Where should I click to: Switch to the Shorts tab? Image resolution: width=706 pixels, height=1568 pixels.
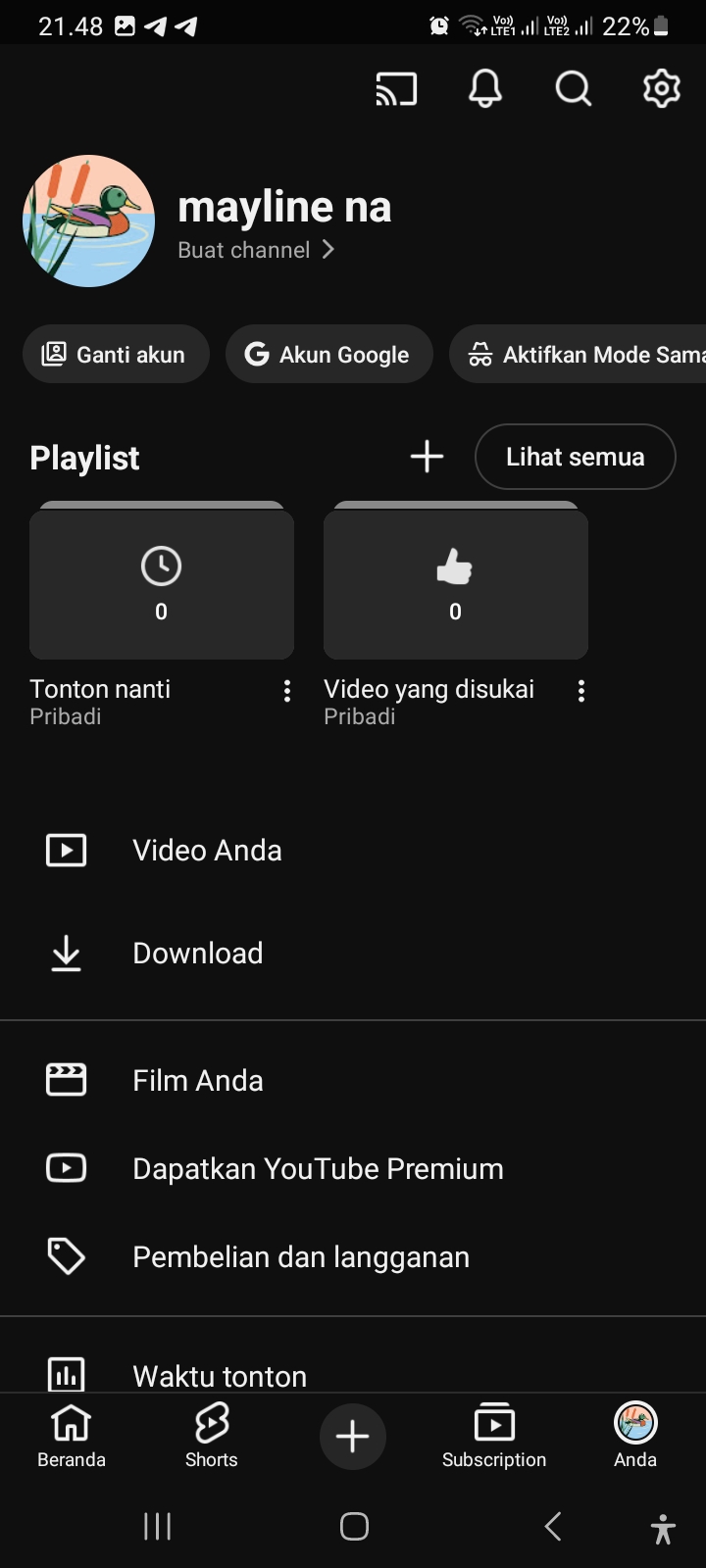[212, 1436]
